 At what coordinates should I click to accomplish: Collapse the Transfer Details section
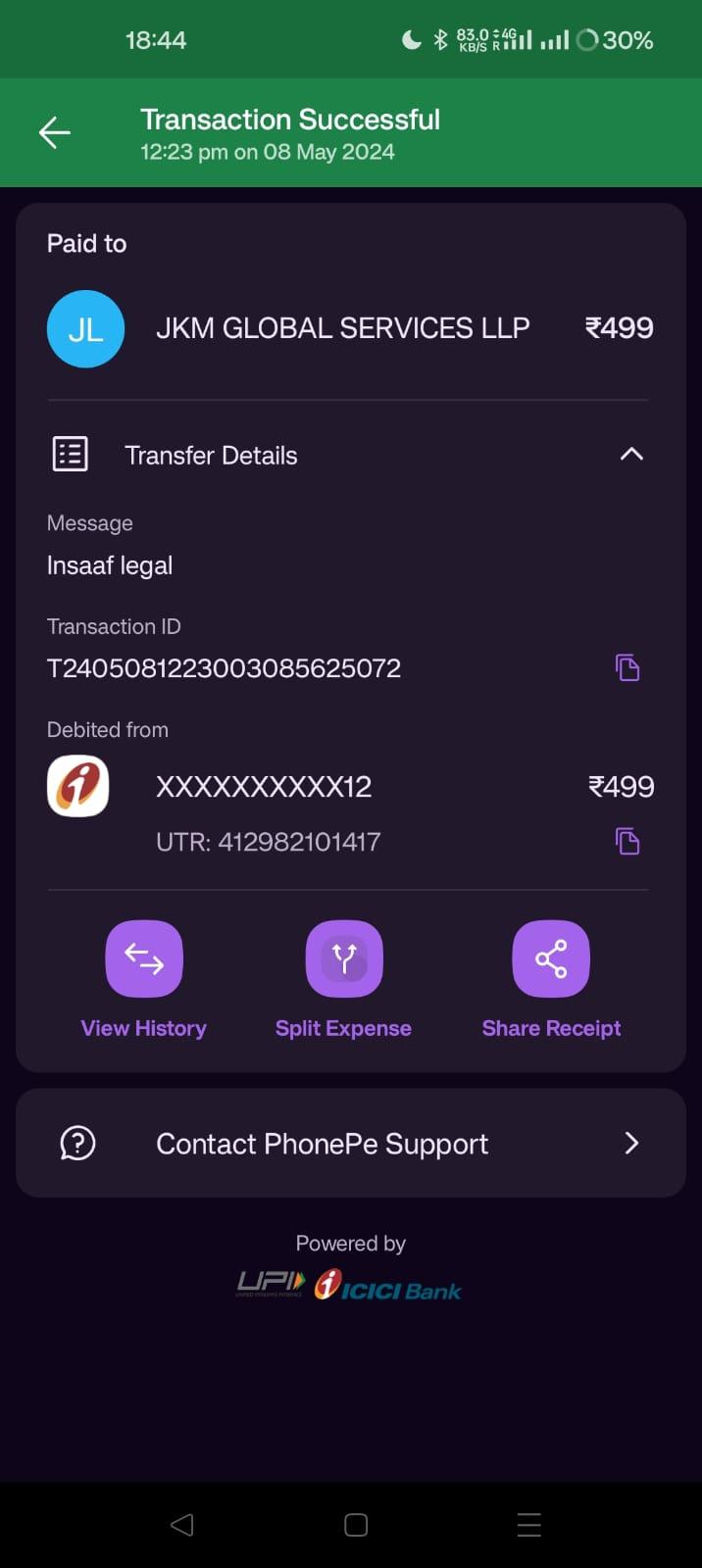[631, 454]
